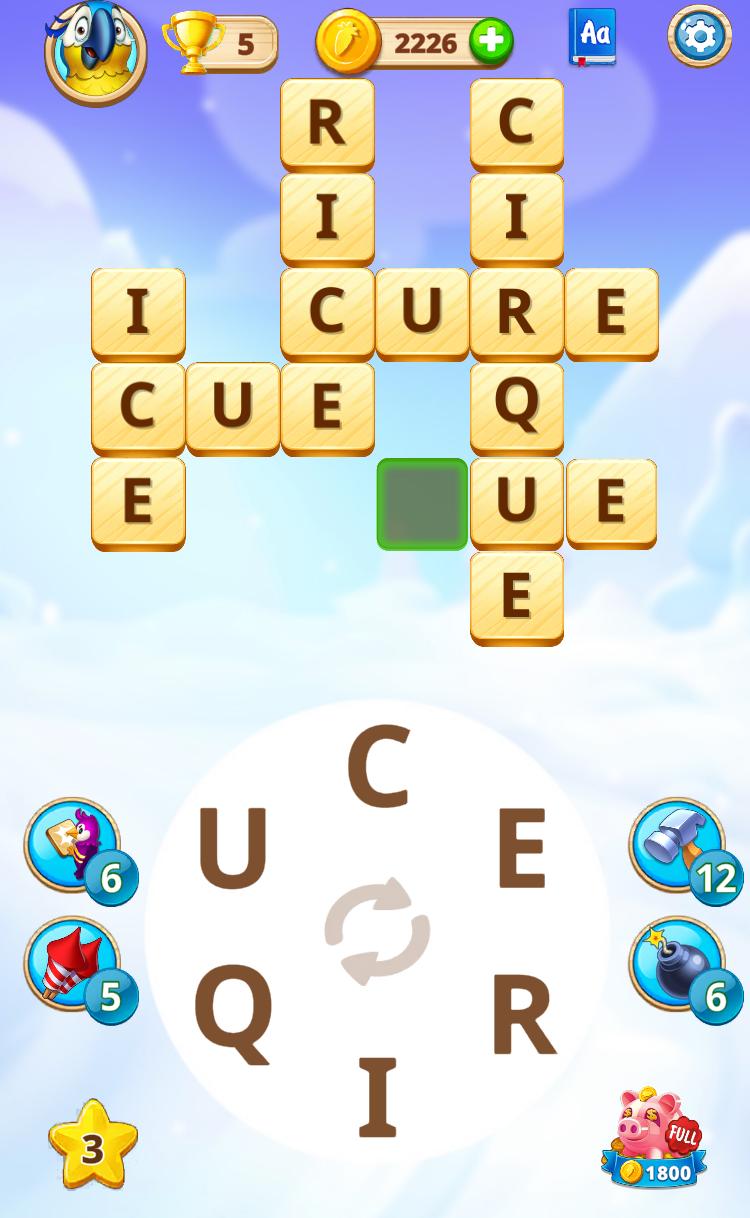Screen dimensions: 750x1218
Task: Select letter I on the wheel
Action: [x=377, y=1097]
